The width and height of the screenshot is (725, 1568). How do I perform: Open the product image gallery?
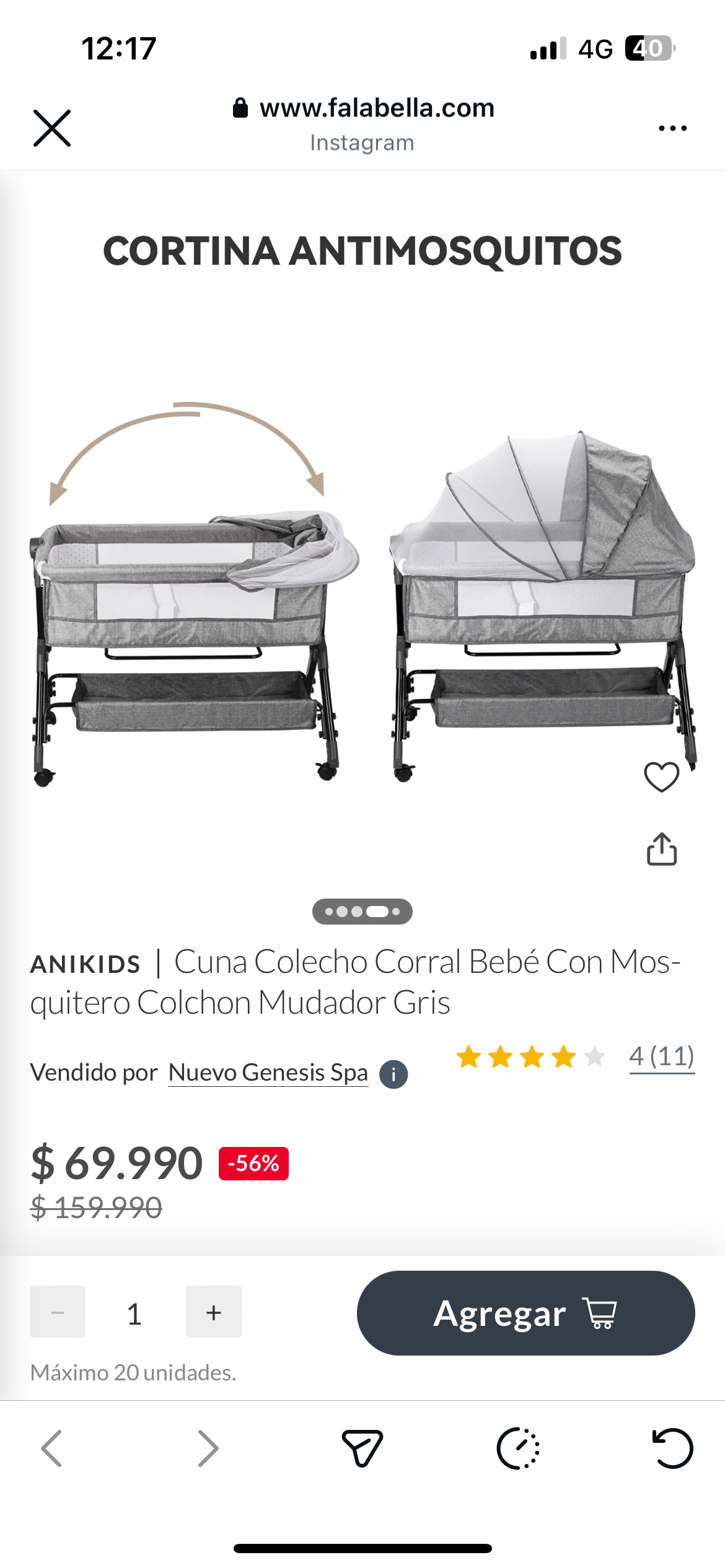[x=362, y=588]
